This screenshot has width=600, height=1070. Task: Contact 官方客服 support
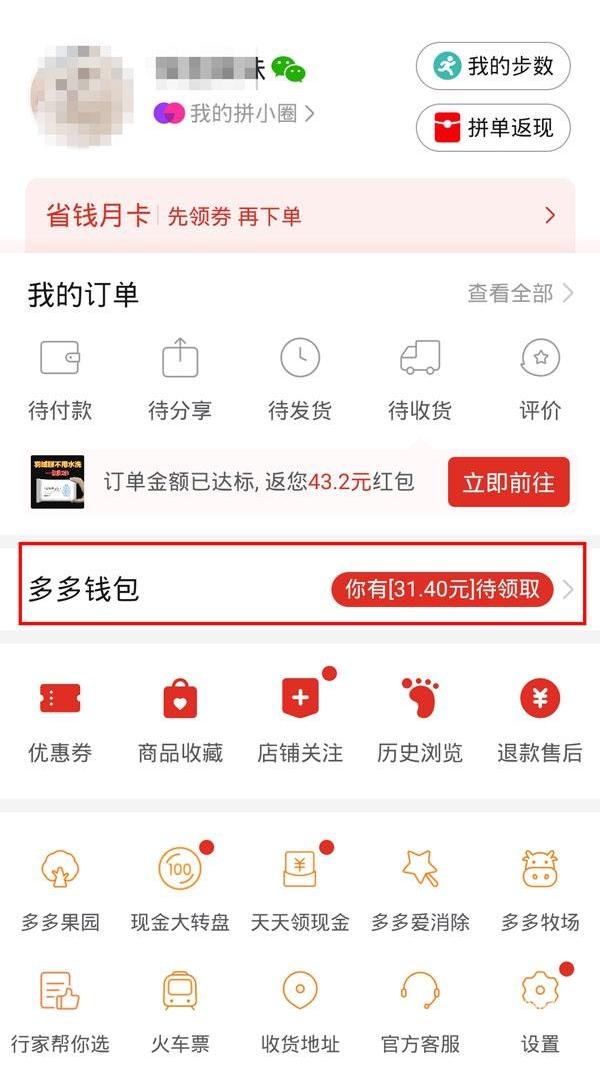pos(420,1010)
